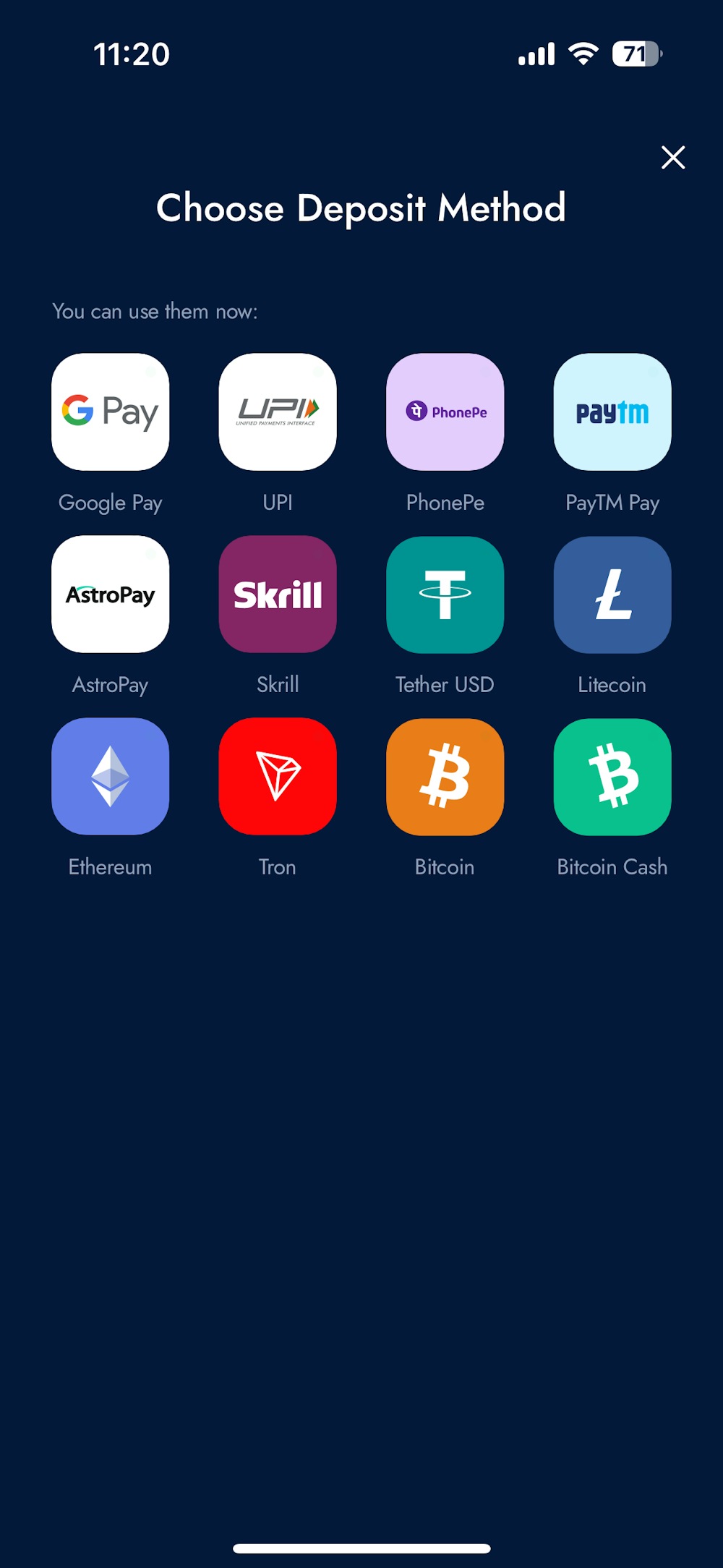Select Tether USD crypto option
The height and width of the screenshot is (1568, 723).
point(445,595)
